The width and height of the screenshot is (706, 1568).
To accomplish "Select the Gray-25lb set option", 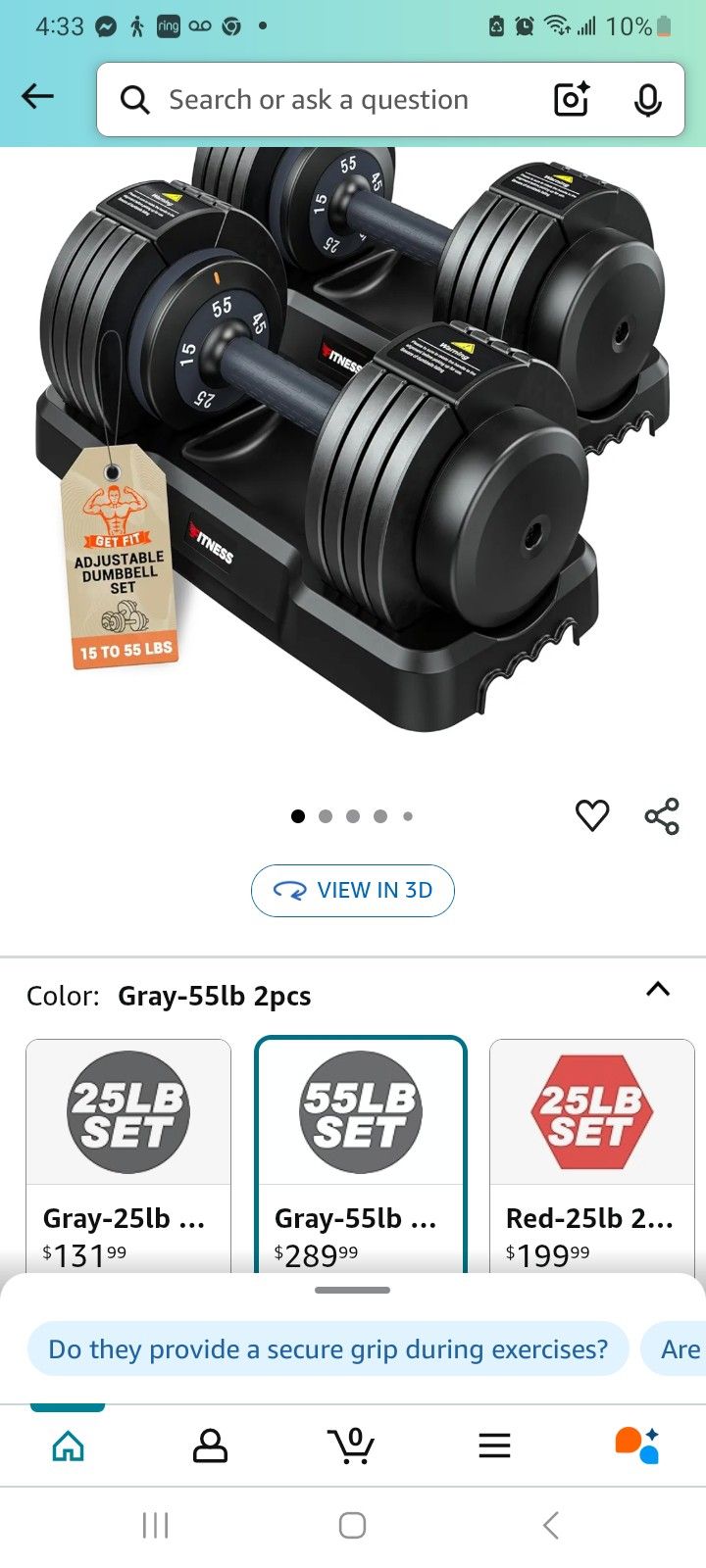I will click(x=128, y=1156).
